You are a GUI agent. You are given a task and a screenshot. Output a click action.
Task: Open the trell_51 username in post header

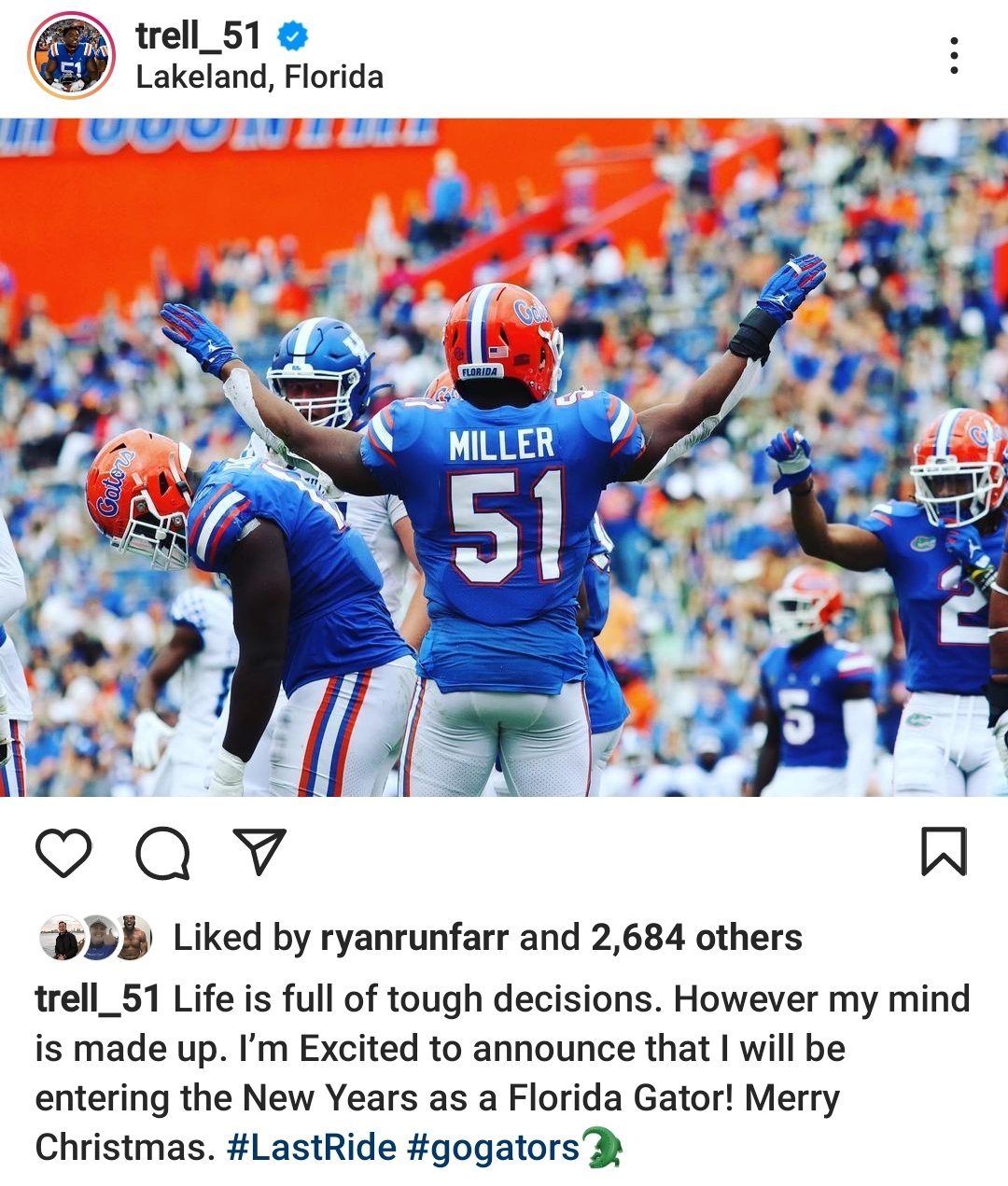pos(198,35)
